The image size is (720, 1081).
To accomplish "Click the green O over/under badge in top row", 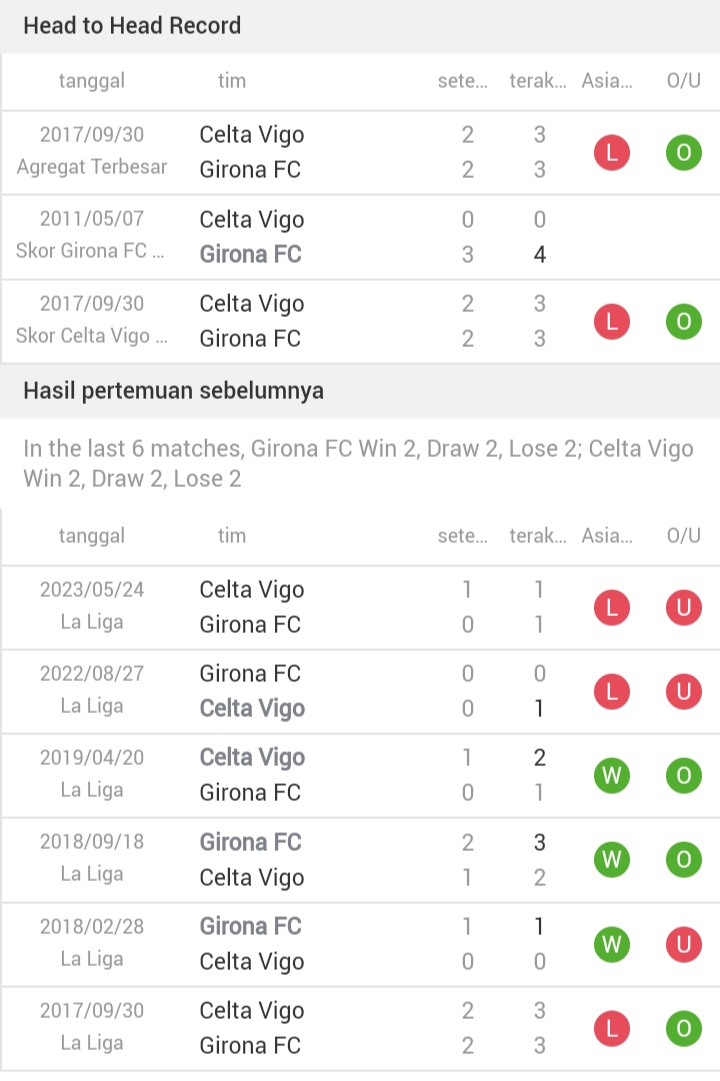I will click(x=683, y=152).
